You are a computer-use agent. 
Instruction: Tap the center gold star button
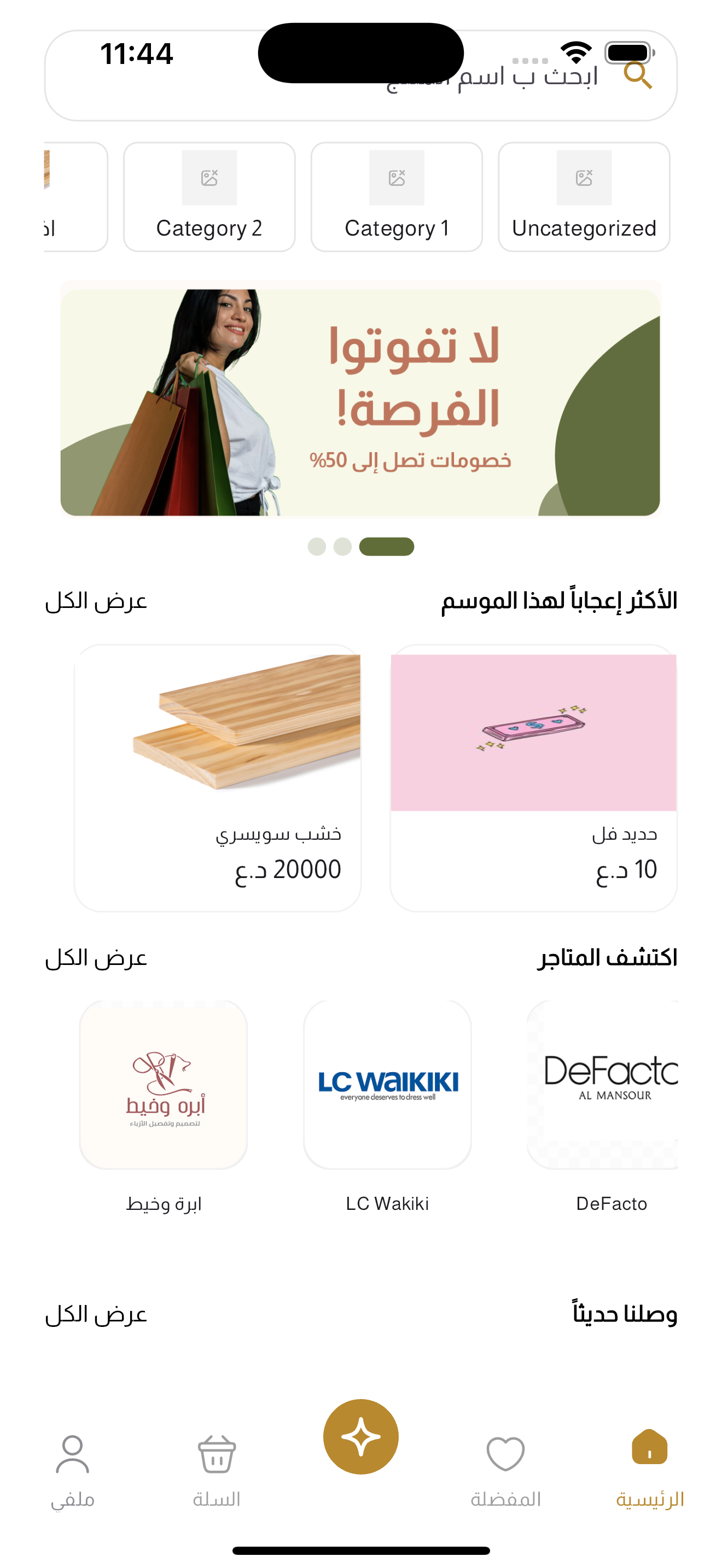[360, 1437]
